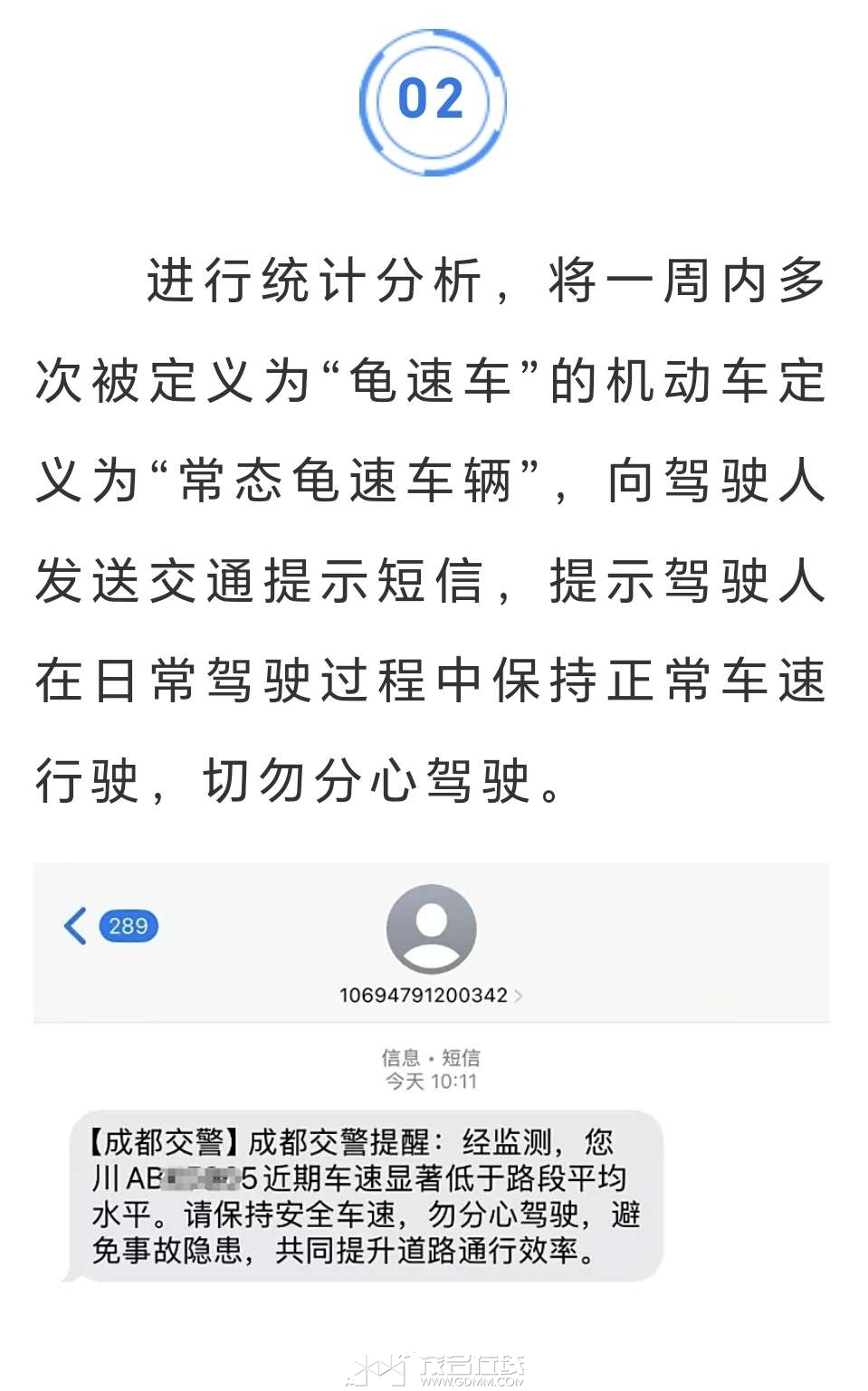
Task: Collapse the message thread with the left chevron
Action: 74,924
